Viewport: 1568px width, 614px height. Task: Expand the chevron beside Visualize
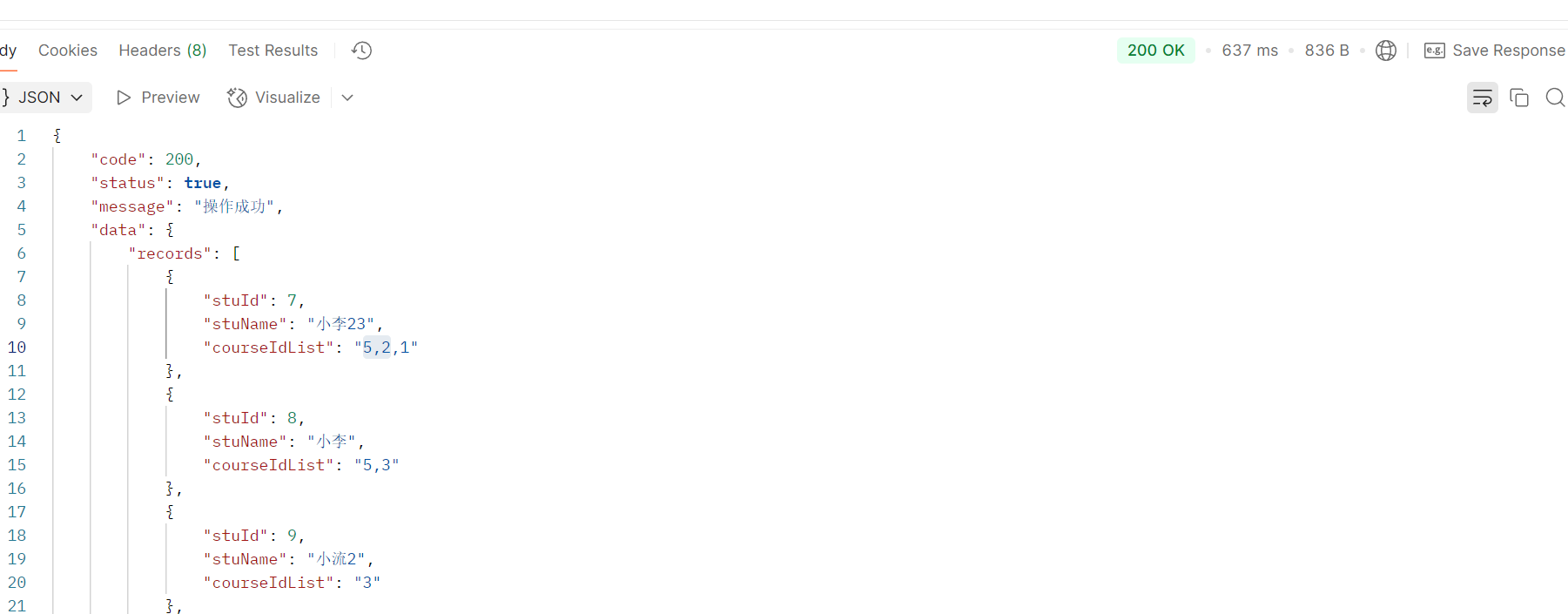[x=347, y=98]
